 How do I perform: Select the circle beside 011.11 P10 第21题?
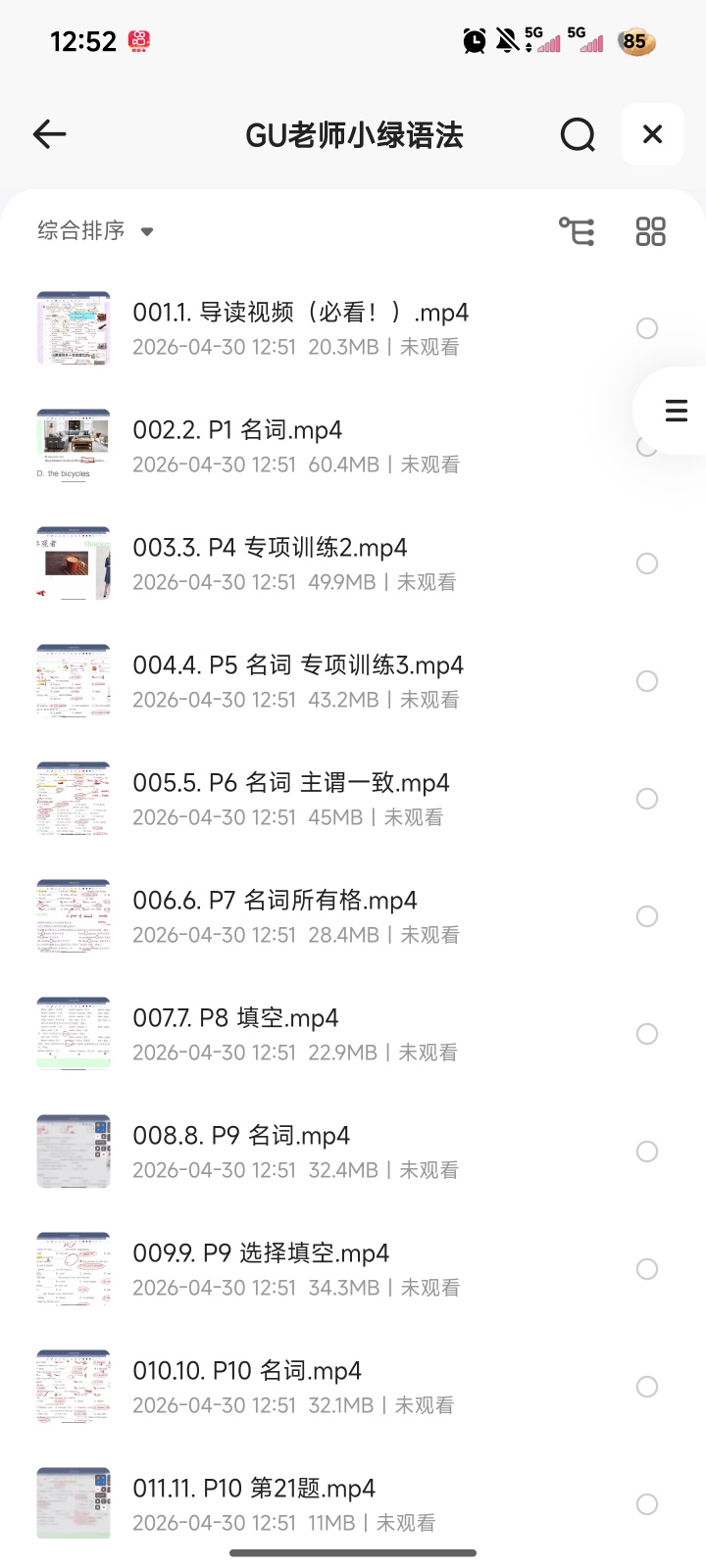[x=647, y=1504]
